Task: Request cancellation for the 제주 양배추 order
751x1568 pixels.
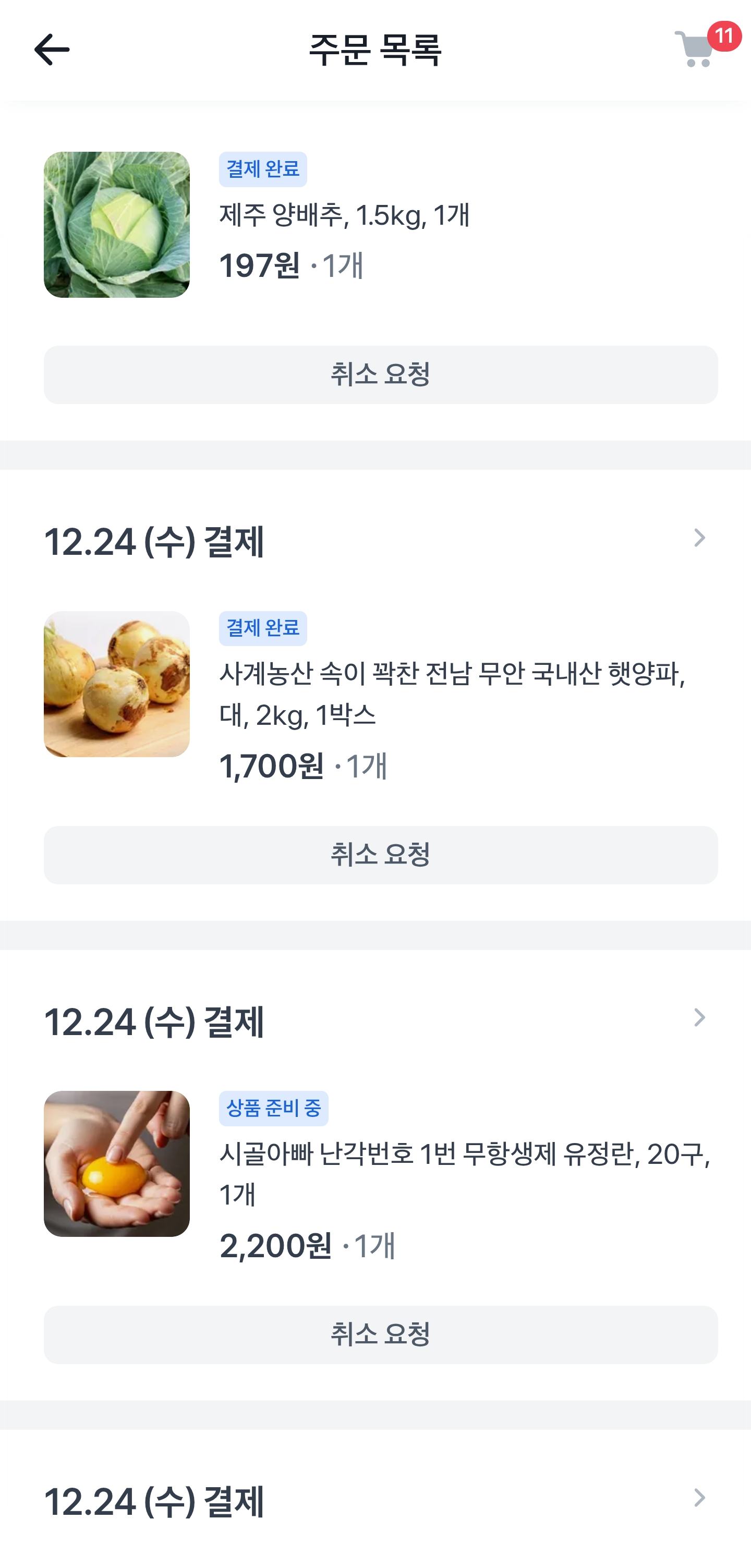Action: pyautogui.click(x=380, y=375)
